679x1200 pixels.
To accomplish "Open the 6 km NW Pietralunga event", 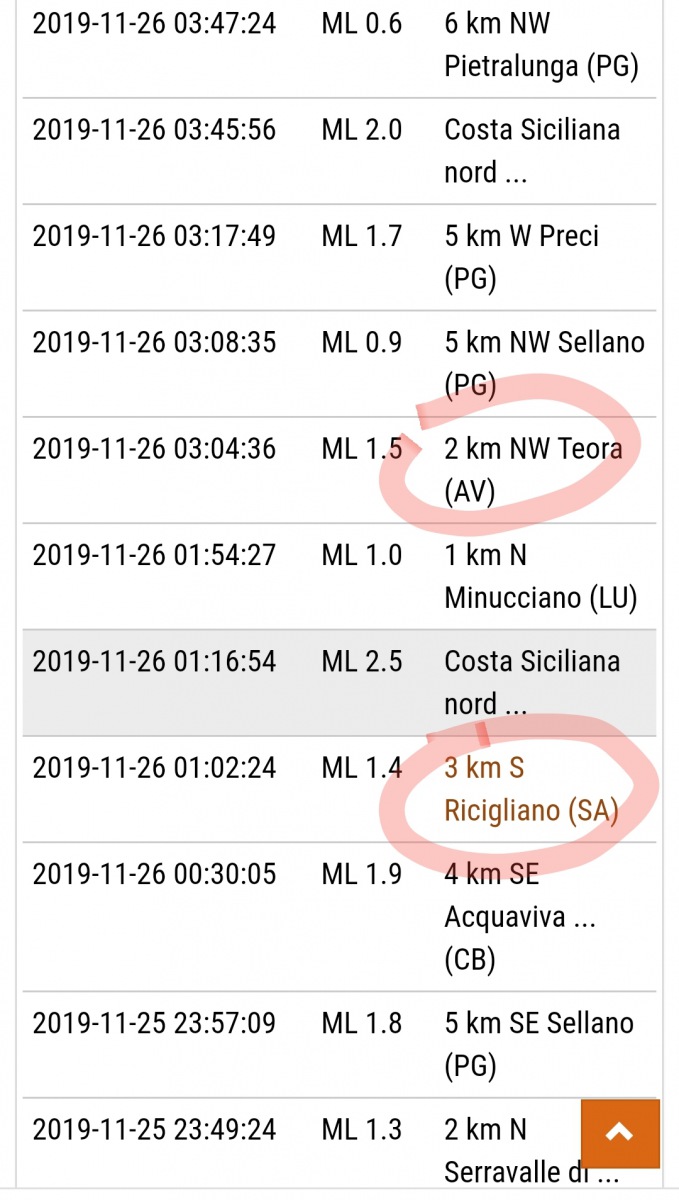I will tap(540, 45).
